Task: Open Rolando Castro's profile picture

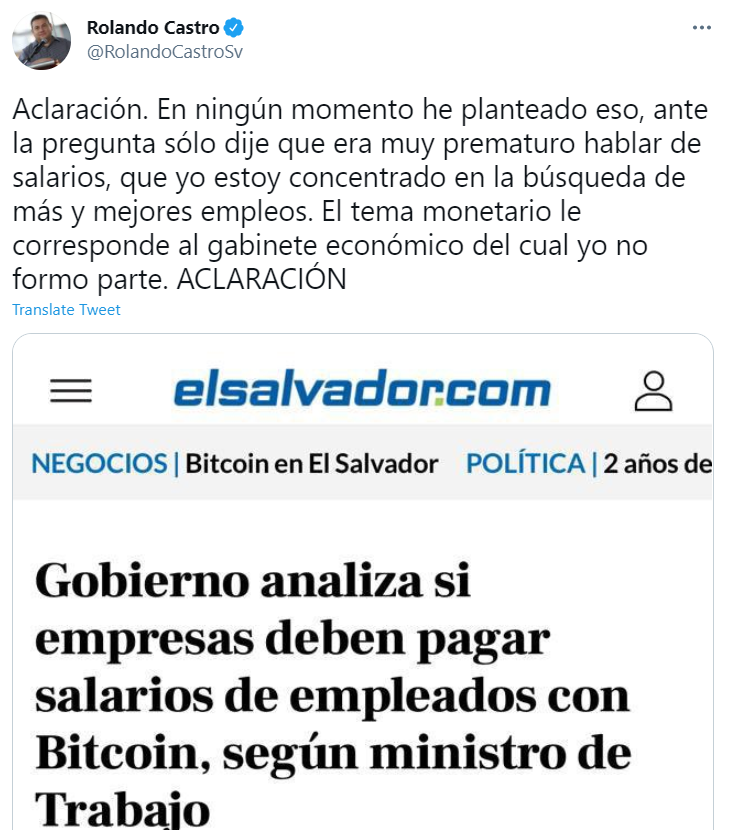Action: point(41,41)
